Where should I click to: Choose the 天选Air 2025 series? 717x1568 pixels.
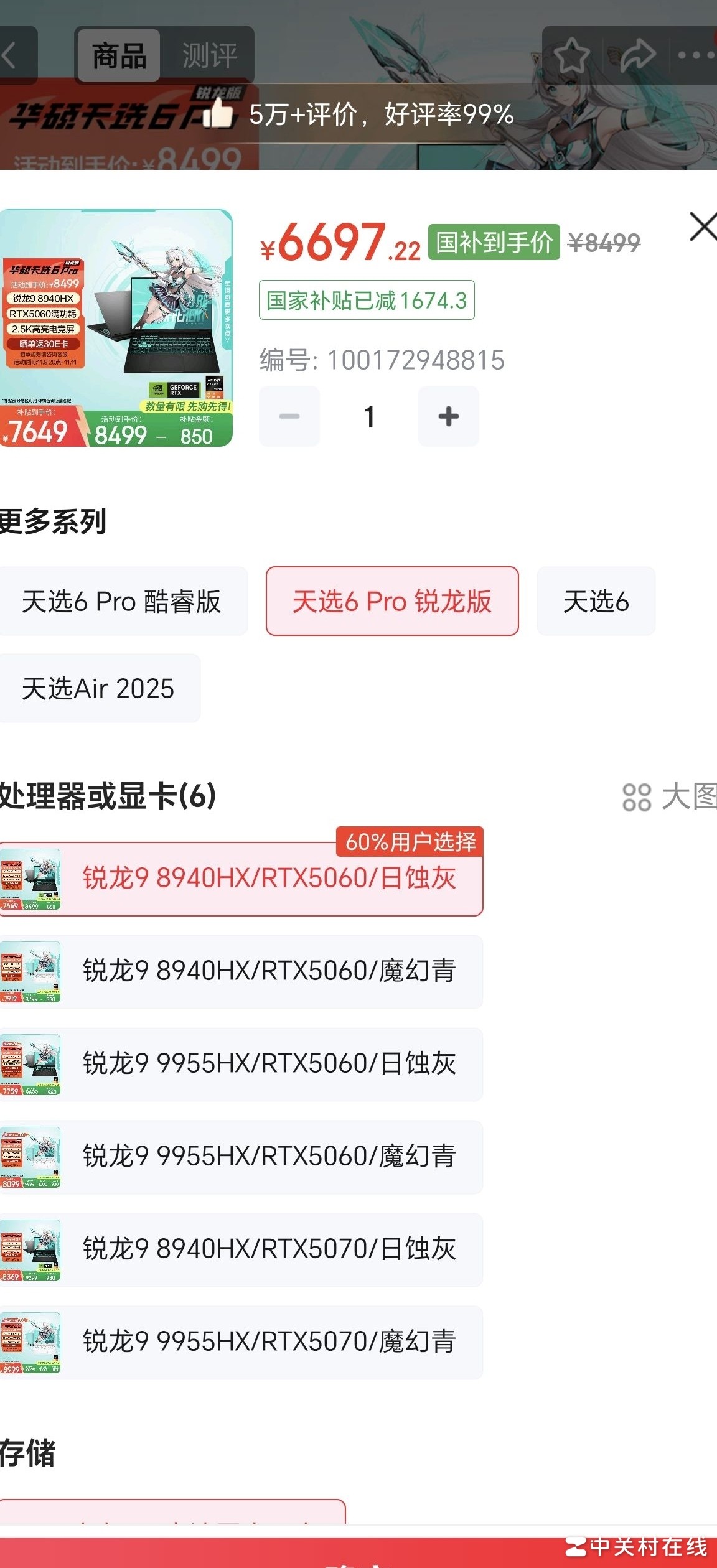point(98,689)
